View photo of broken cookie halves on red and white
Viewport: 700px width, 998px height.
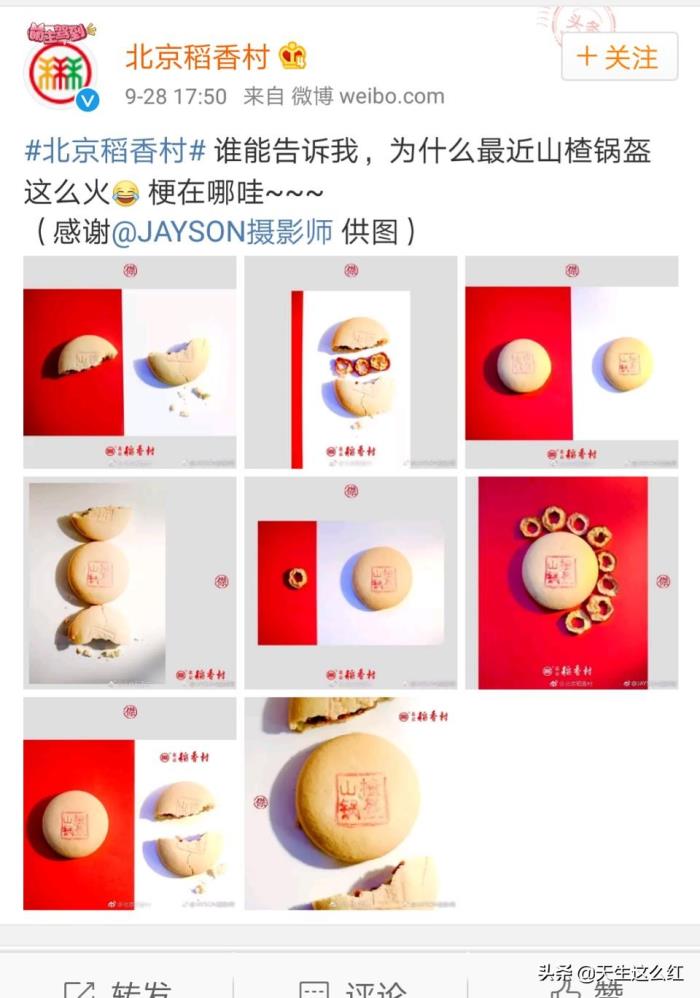[130, 362]
